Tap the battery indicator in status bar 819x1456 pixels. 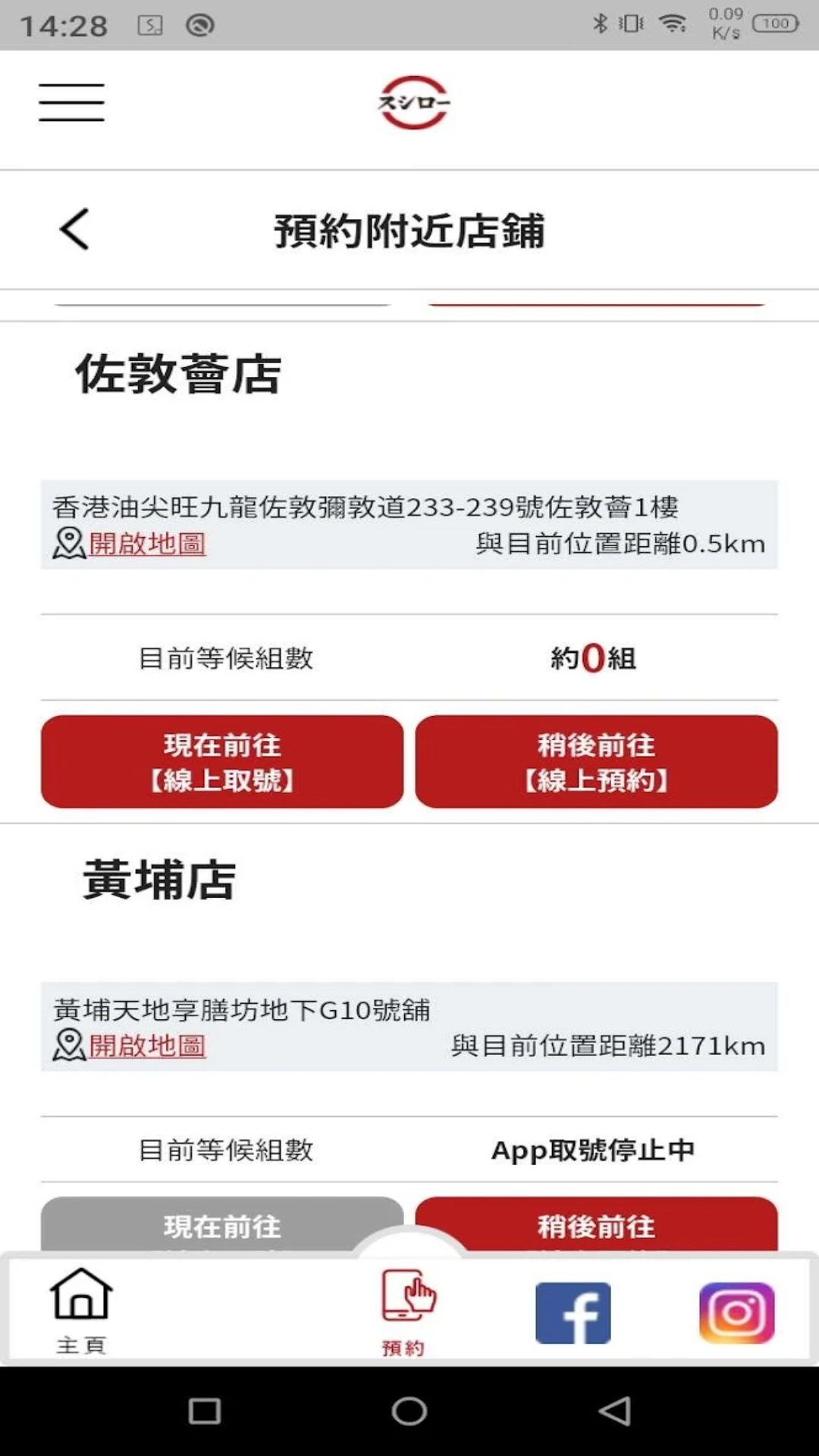click(773, 21)
